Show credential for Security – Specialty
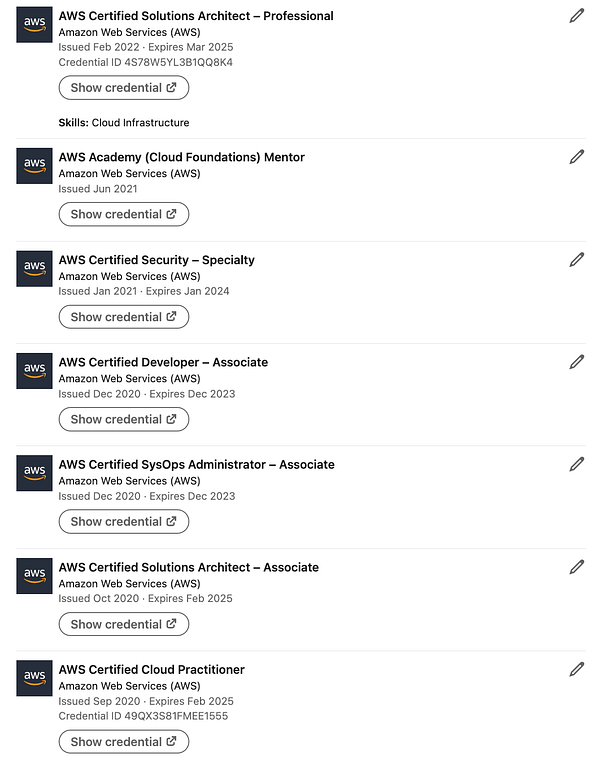This screenshot has height=760, width=600. pyautogui.click(x=123, y=317)
